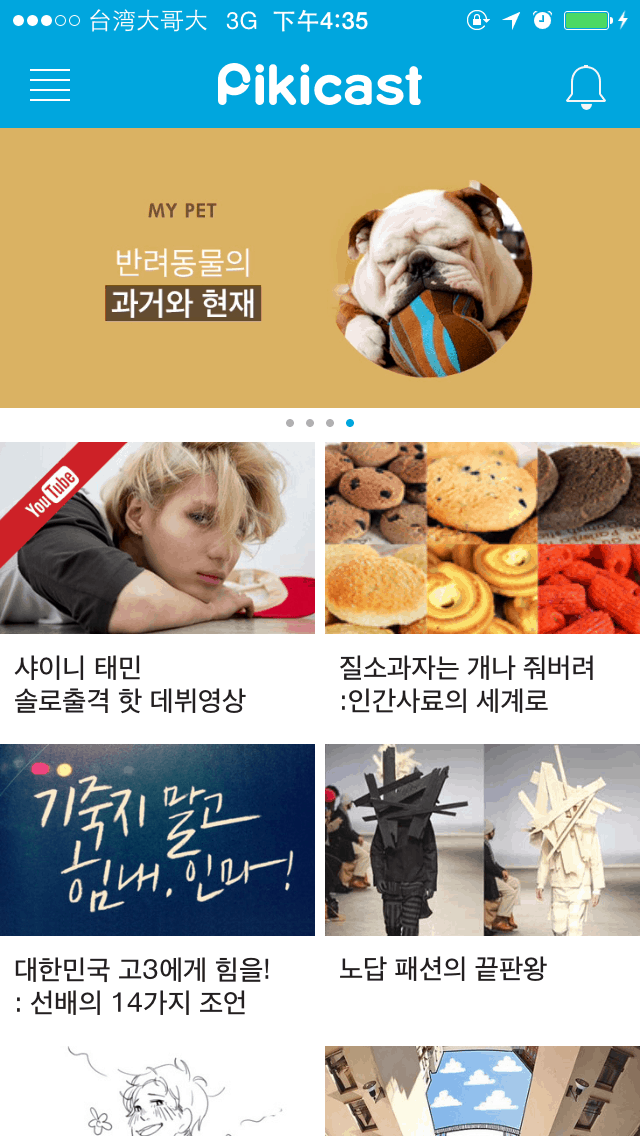Open the 질소과자 cookies article card
This screenshot has width=640, height=1136.
point(482,582)
